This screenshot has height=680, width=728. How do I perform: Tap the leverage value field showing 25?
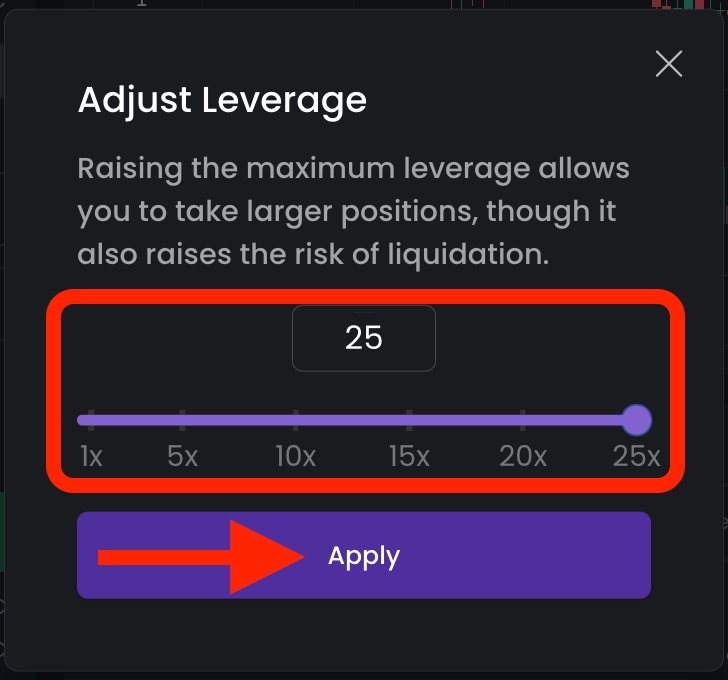(x=364, y=338)
